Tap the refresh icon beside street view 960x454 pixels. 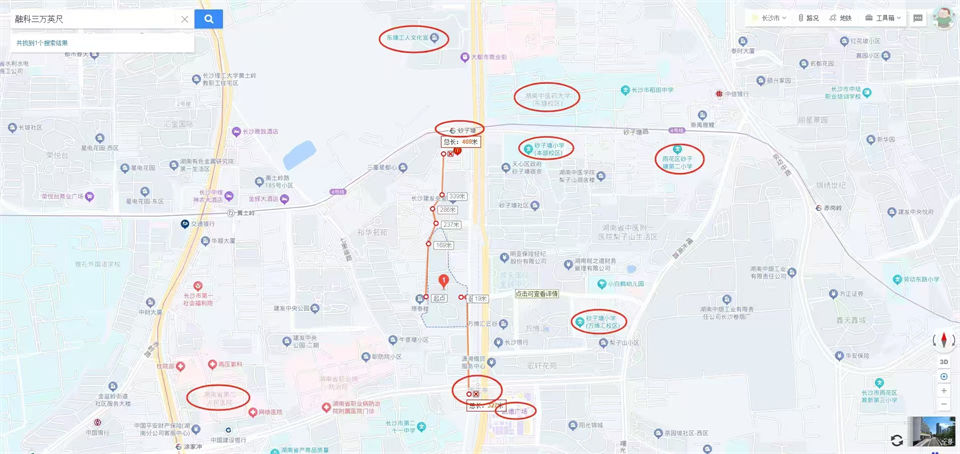(897, 440)
